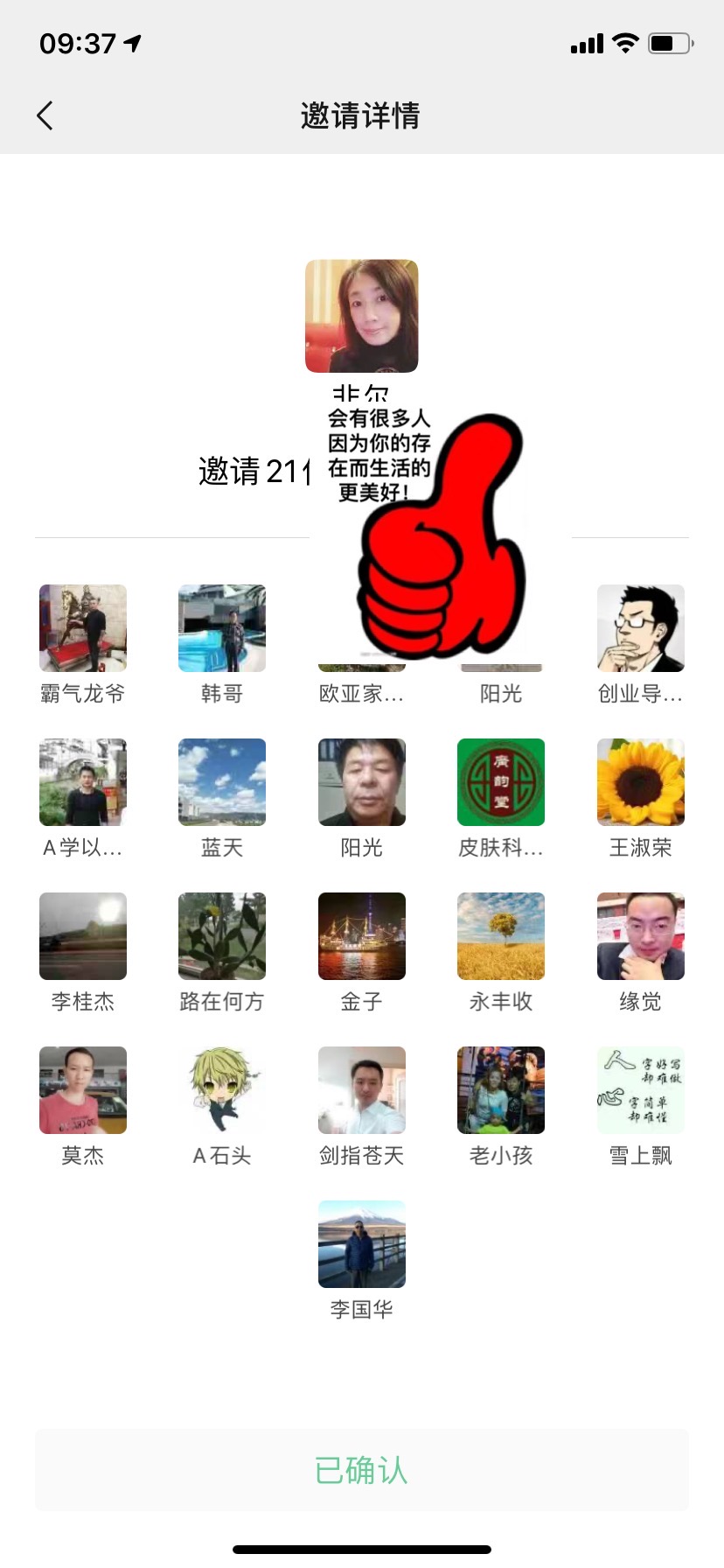724x1568 pixels.
Task: Select the member 路在何方
Action: [x=222, y=936]
